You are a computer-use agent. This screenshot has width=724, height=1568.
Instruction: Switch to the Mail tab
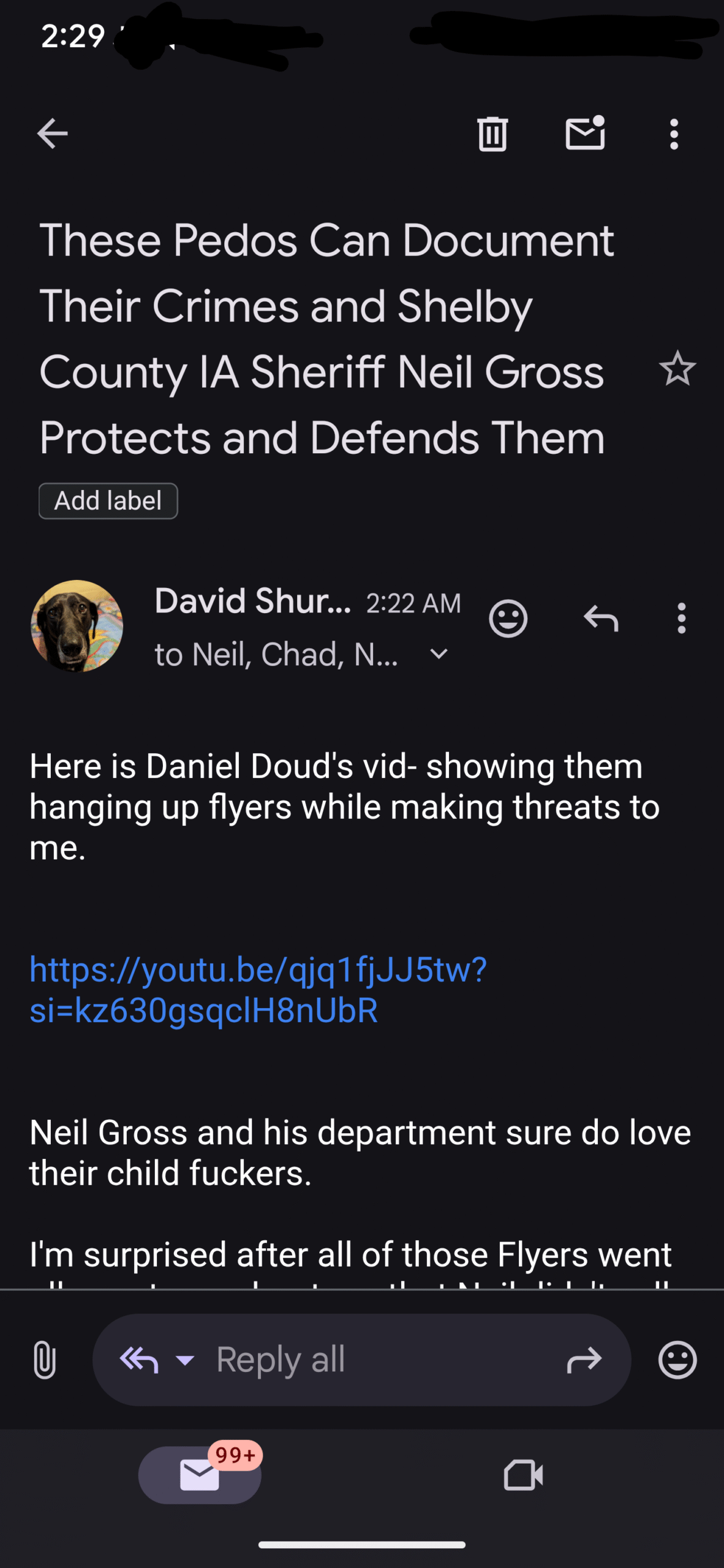[x=200, y=1474]
